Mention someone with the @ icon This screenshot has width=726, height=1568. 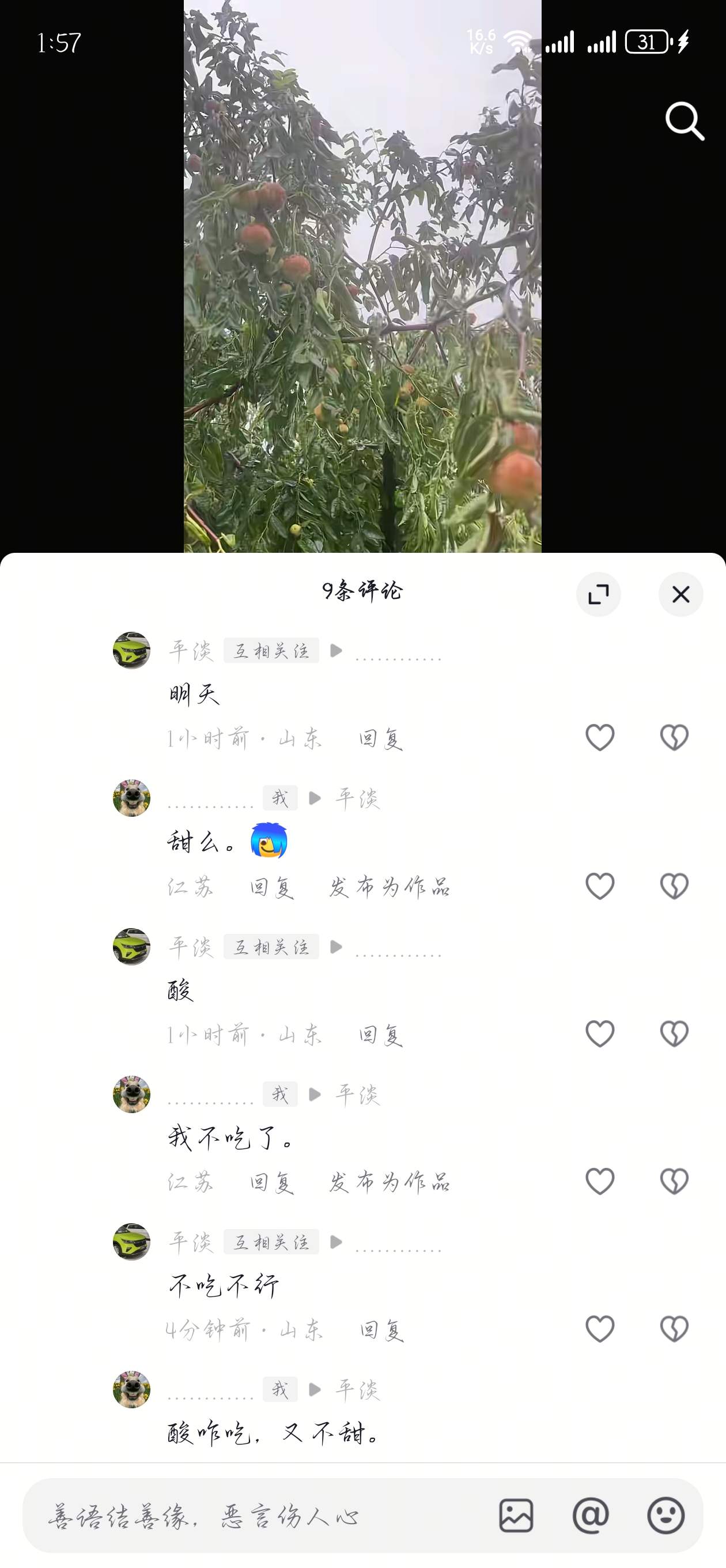[x=590, y=1516]
